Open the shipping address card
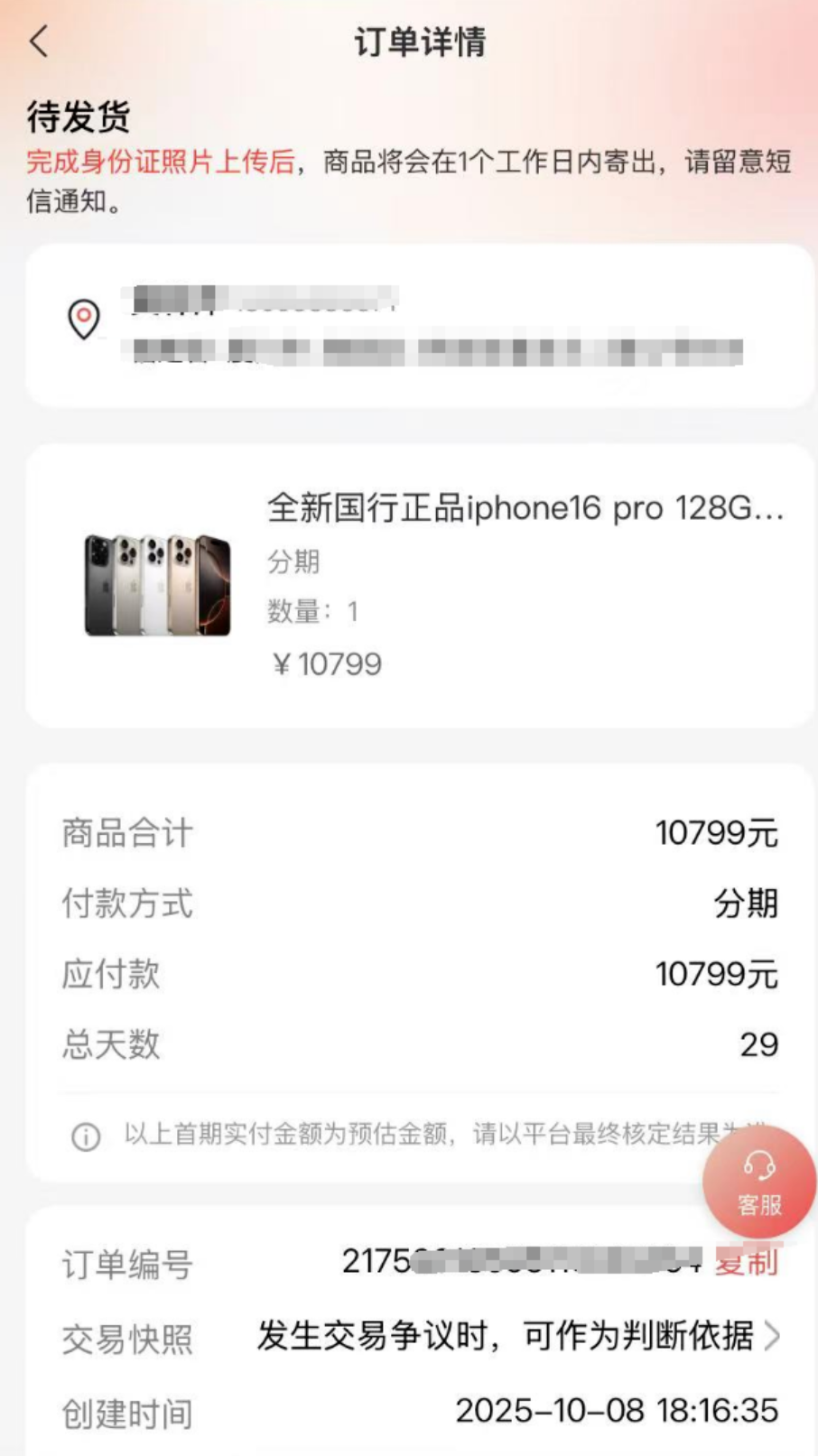Viewport: 818px width, 1456px height. click(420, 325)
